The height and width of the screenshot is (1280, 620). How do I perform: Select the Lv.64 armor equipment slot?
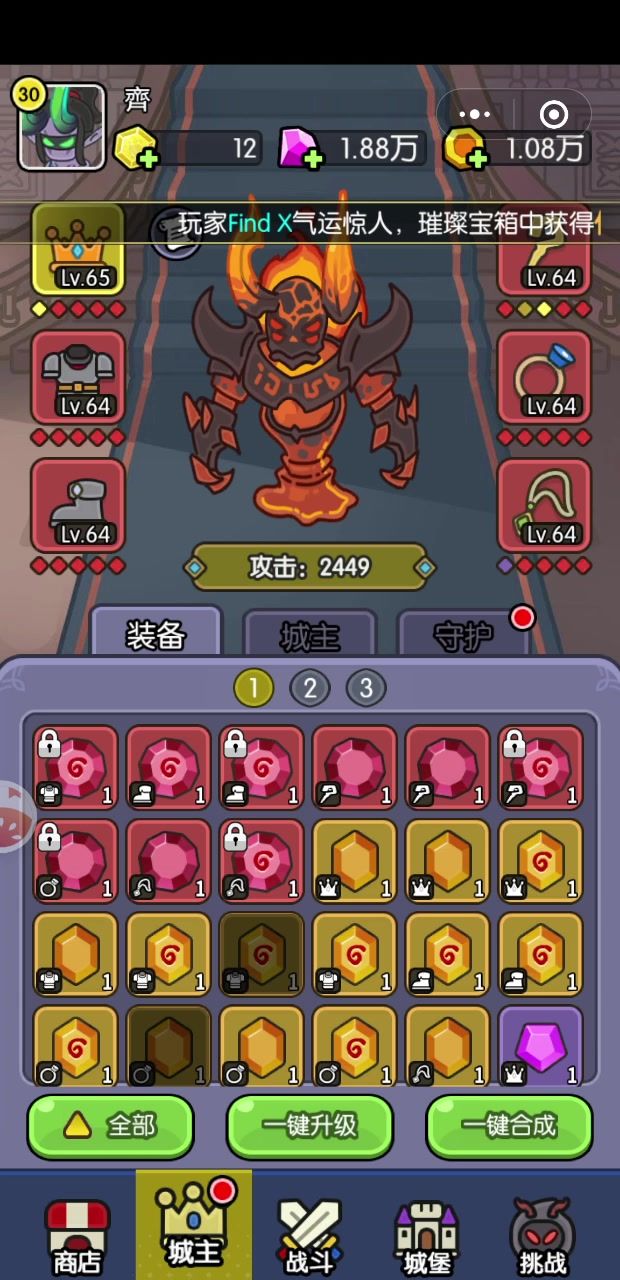(78, 377)
